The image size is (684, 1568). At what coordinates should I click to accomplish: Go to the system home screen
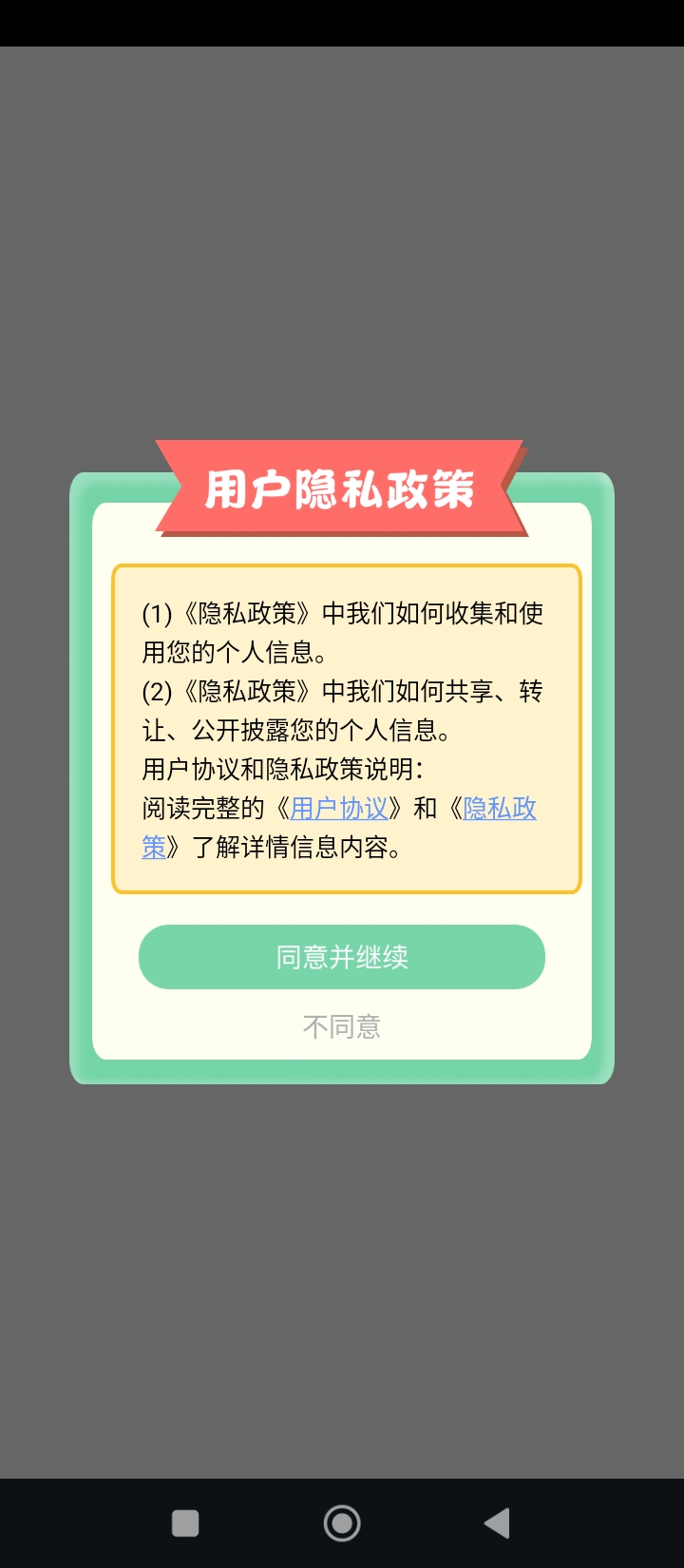click(x=342, y=1523)
